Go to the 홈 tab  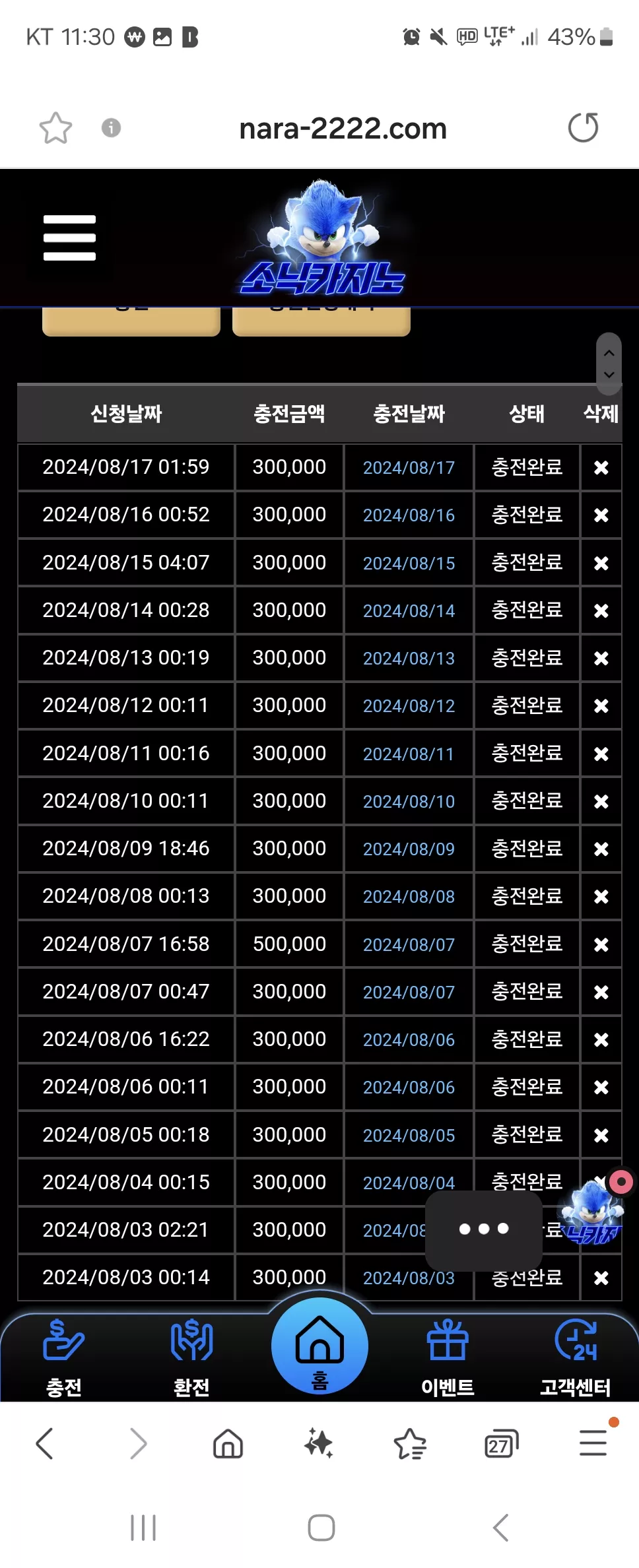click(x=319, y=1346)
